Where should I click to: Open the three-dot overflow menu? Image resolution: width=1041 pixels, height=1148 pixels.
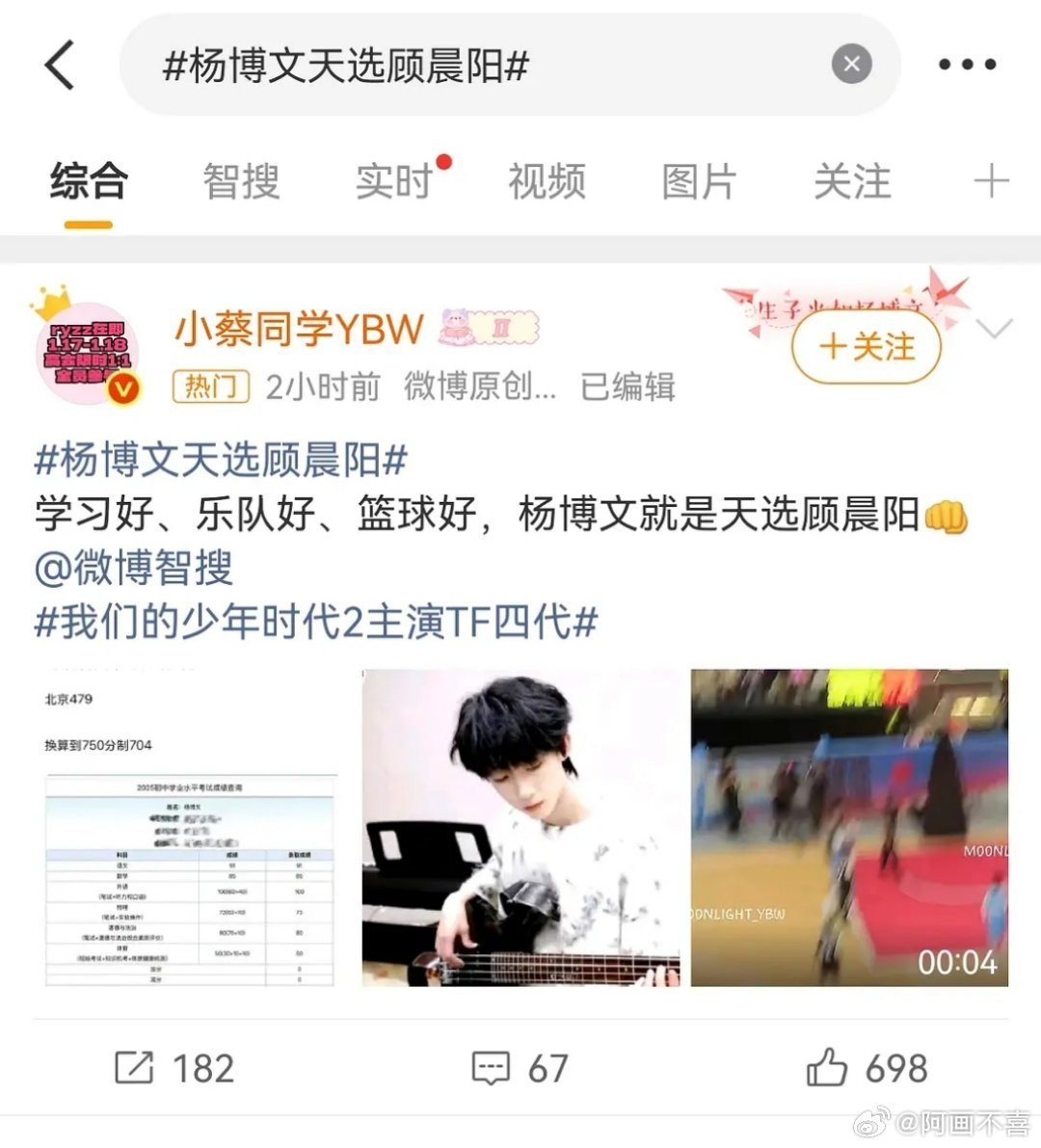(x=967, y=65)
